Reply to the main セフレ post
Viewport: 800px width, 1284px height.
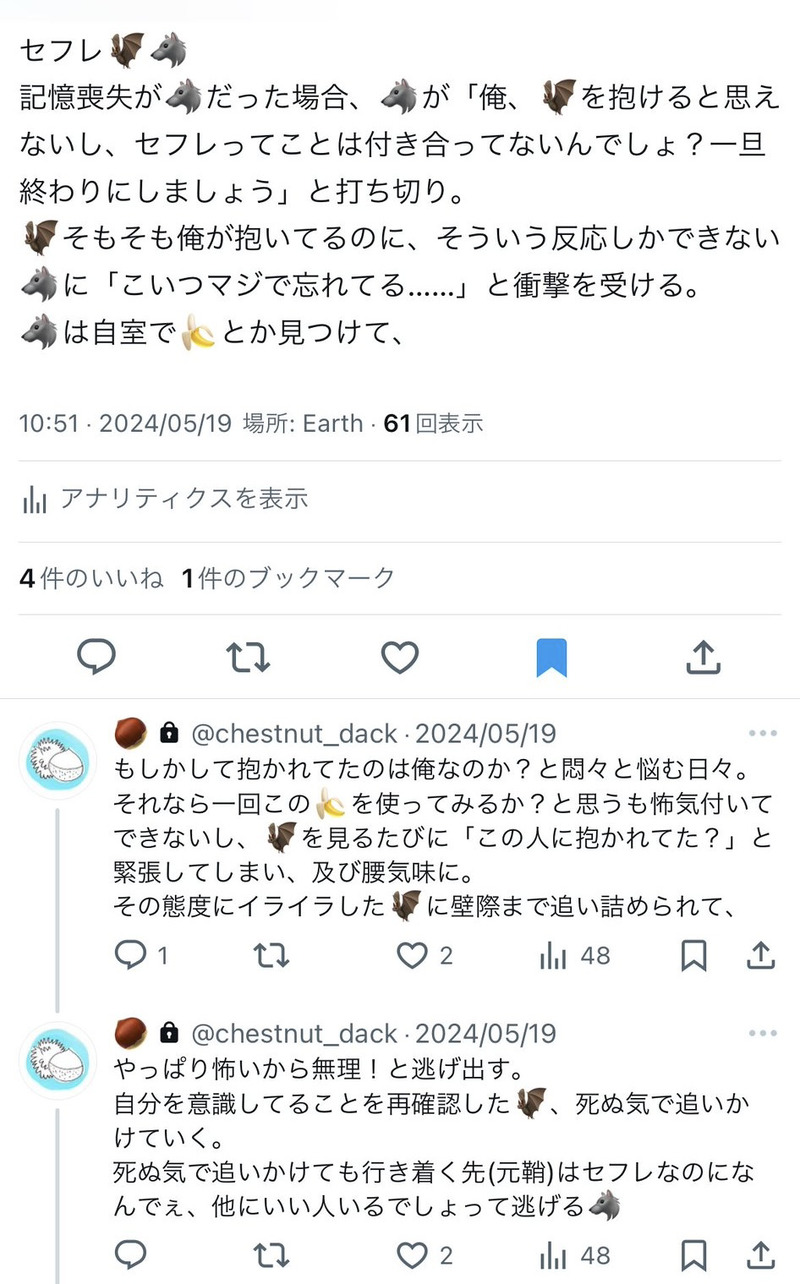click(x=97, y=656)
